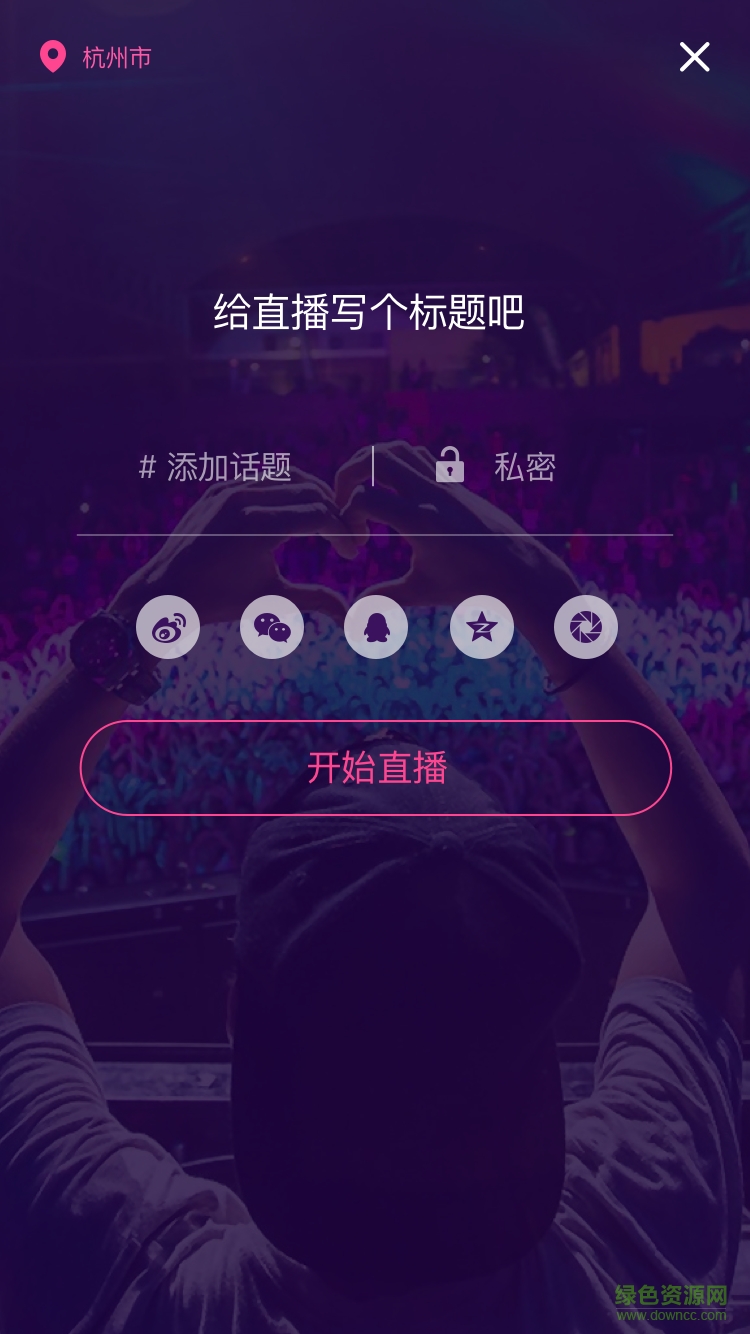Select the camera shutter share icon

point(586,627)
